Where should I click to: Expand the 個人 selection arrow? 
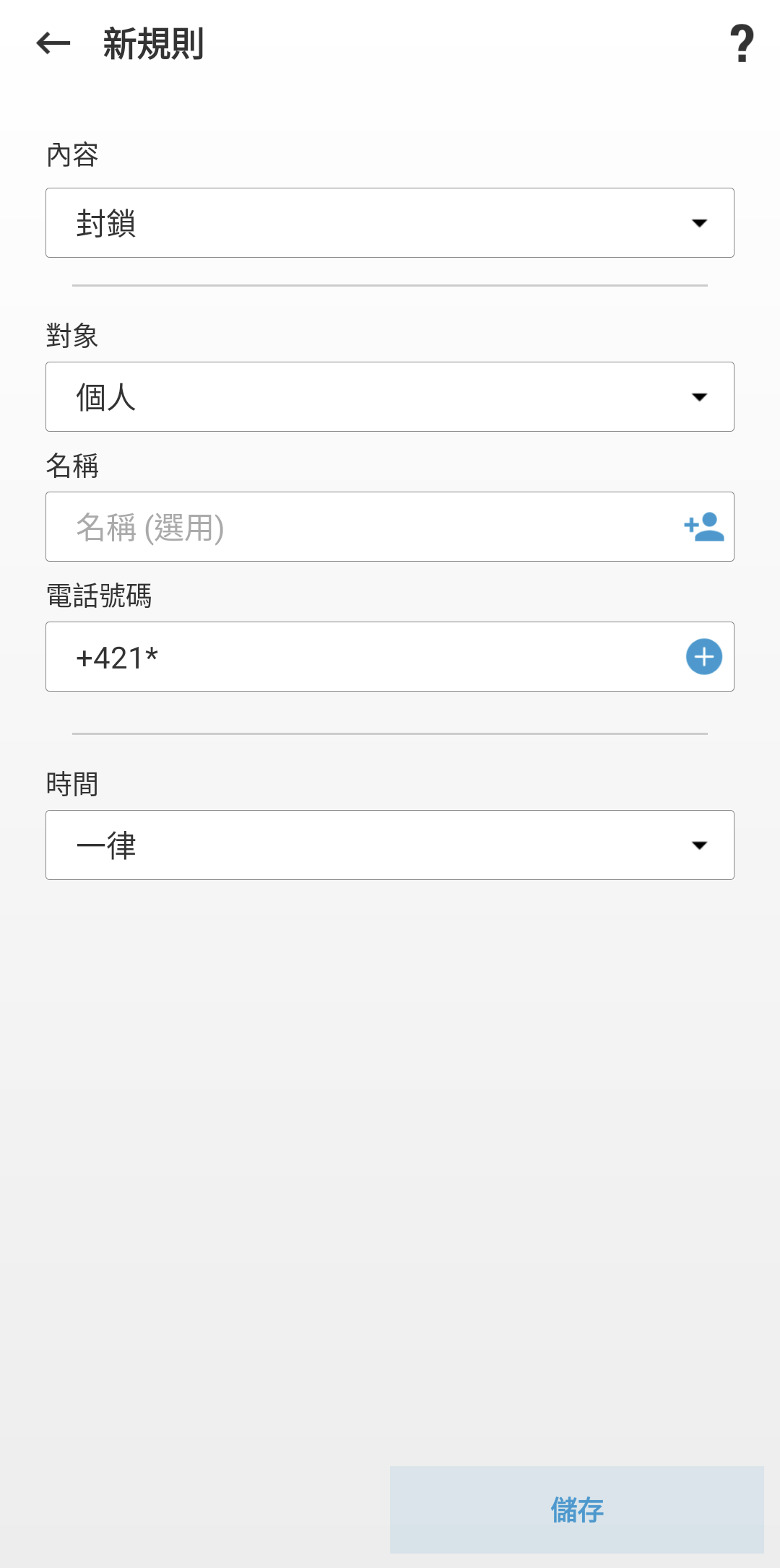click(x=700, y=397)
